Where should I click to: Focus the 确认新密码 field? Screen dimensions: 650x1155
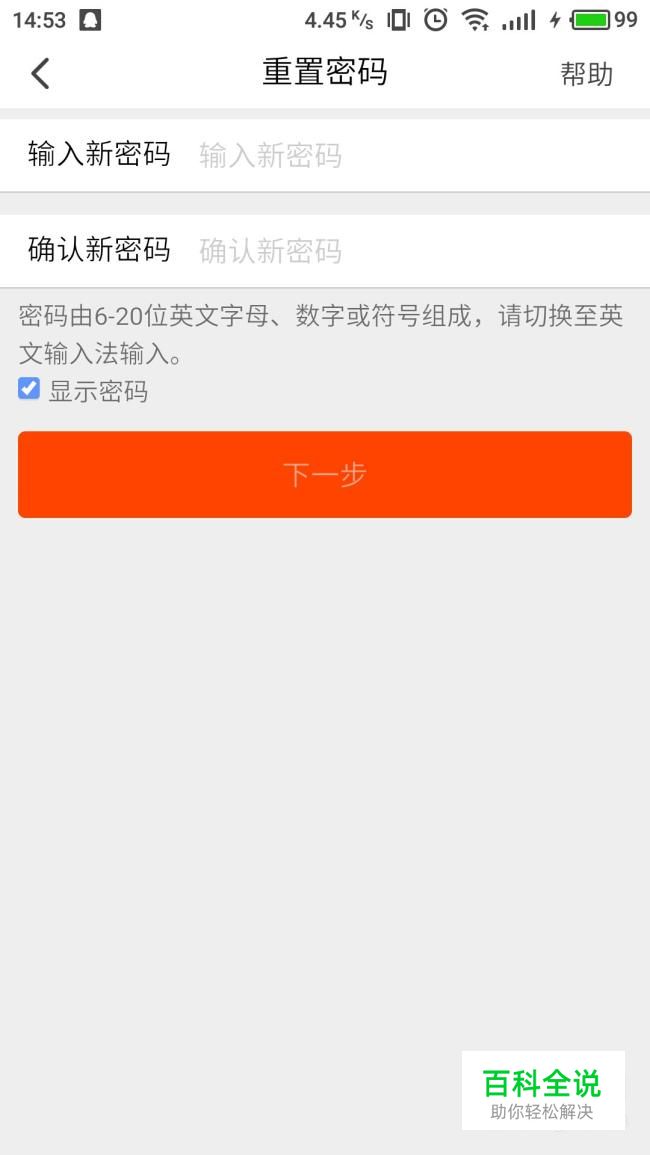[x=400, y=250]
